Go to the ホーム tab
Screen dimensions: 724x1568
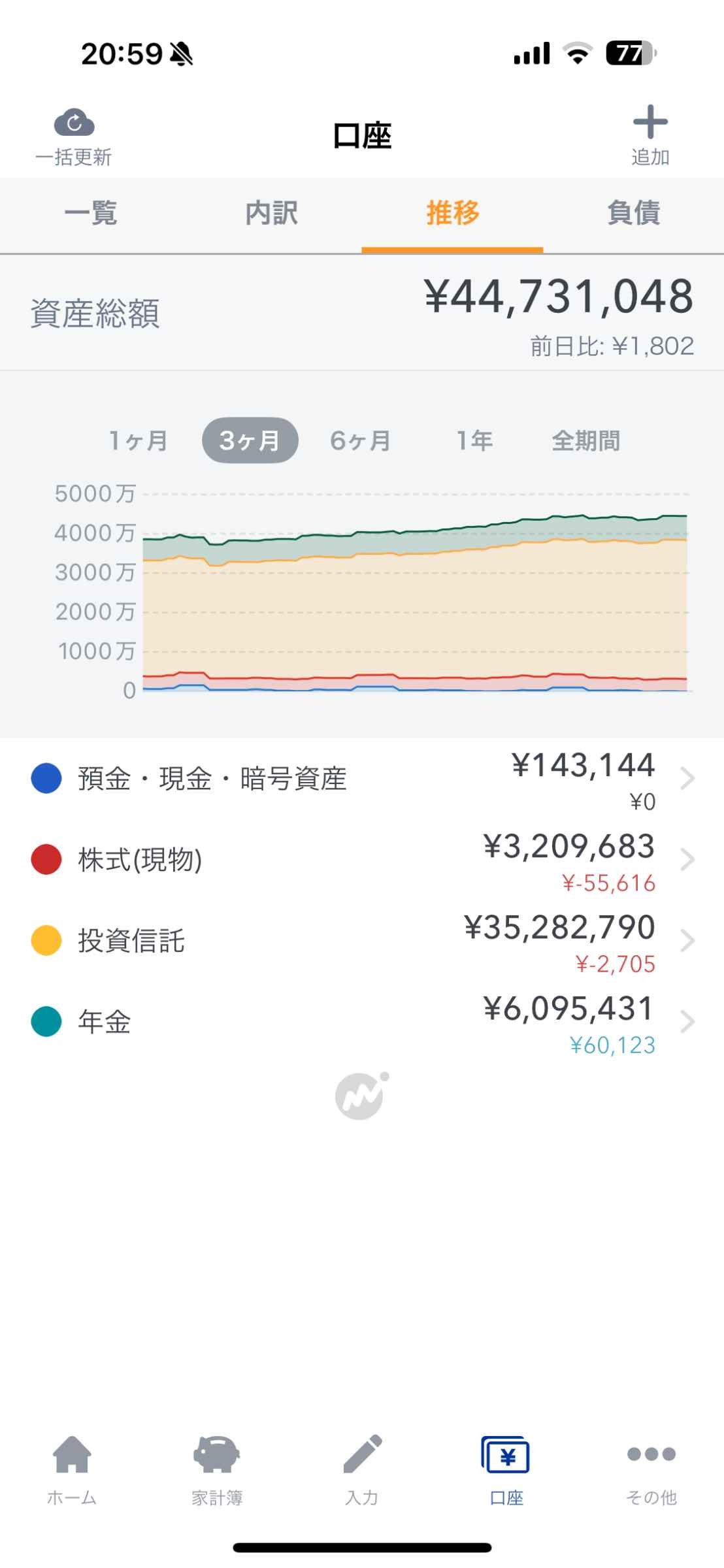72,1469
